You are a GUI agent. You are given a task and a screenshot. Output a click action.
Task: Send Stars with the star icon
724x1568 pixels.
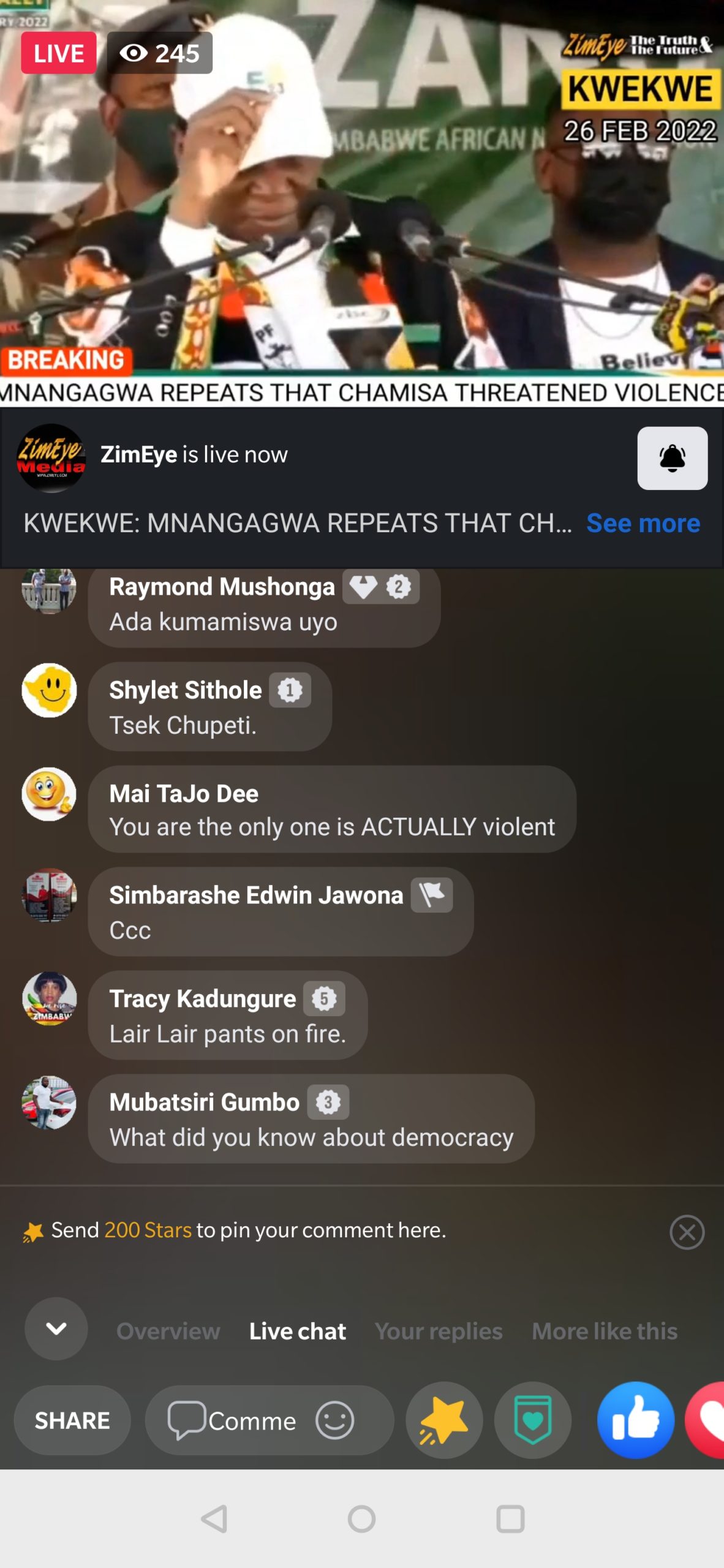[x=443, y=1420]
